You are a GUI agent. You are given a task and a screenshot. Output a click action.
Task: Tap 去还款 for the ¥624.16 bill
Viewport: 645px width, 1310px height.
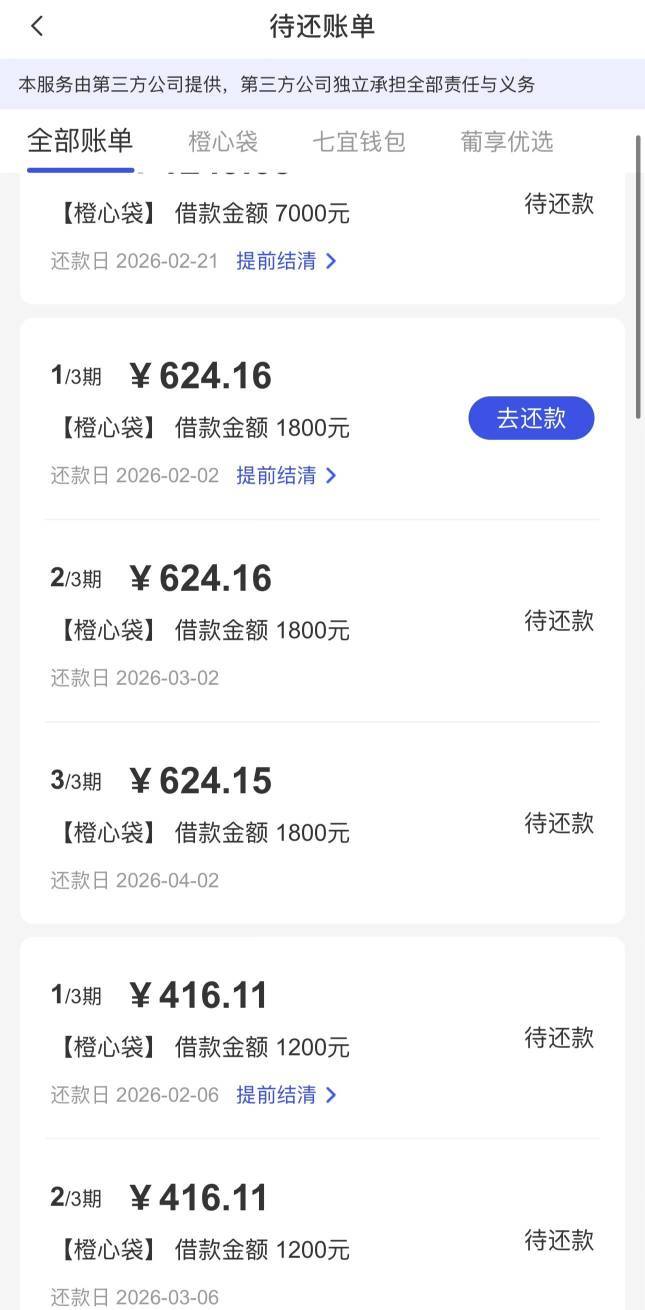pyautogui.click(x=531, y=418)
